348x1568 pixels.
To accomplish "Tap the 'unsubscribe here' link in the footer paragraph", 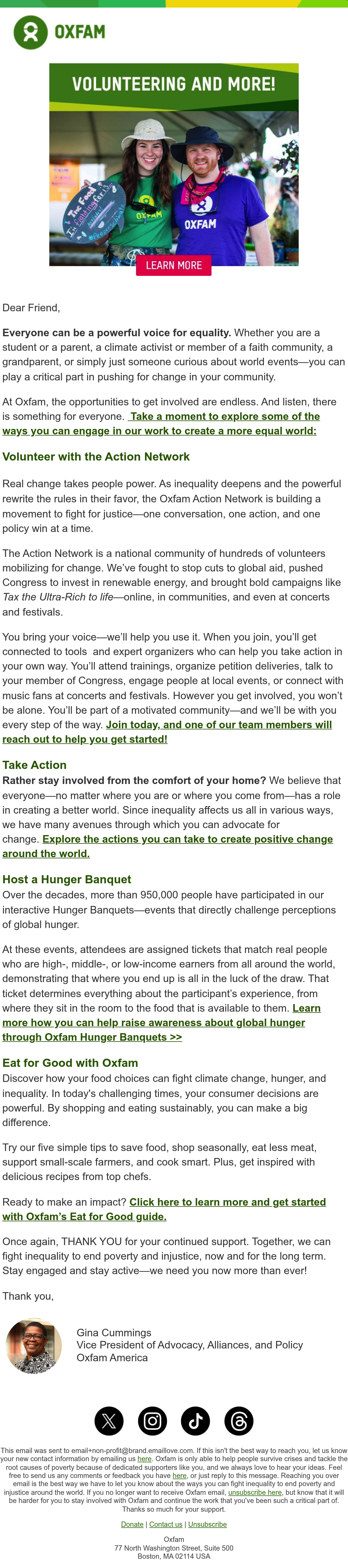I will pos(255,1492).
